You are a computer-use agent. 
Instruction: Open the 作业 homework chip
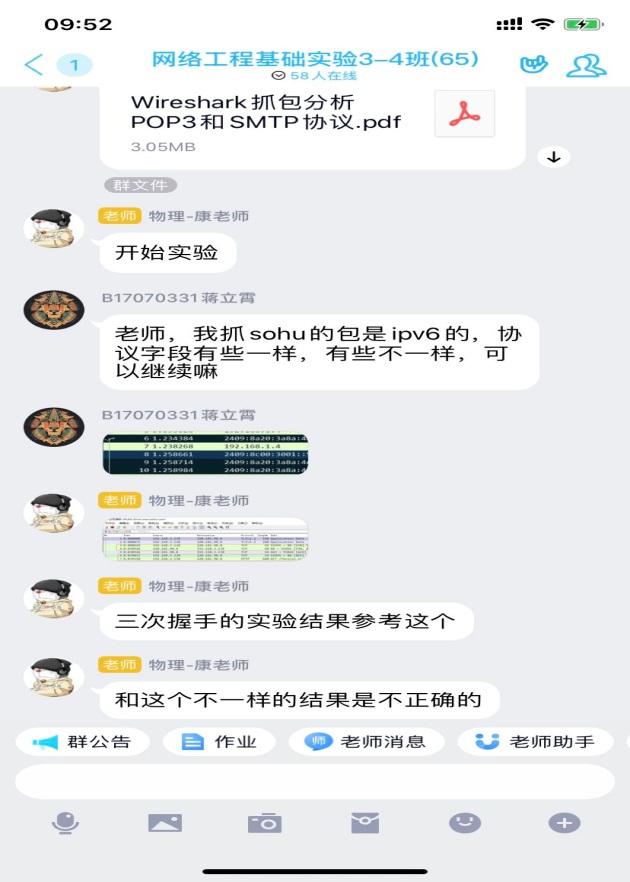pyautogui.click(x=219, y=741)
